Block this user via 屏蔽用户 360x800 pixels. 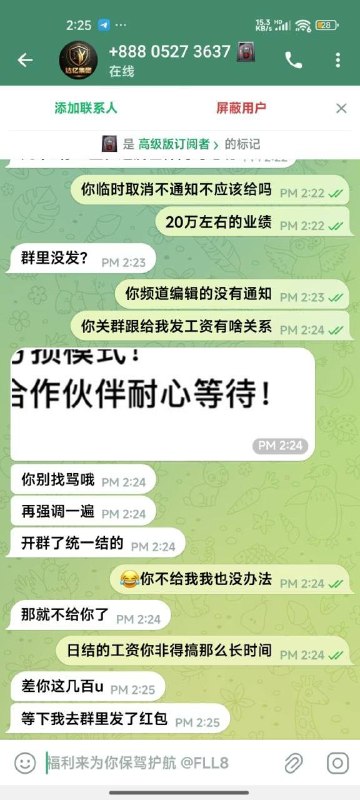point(241,108)
